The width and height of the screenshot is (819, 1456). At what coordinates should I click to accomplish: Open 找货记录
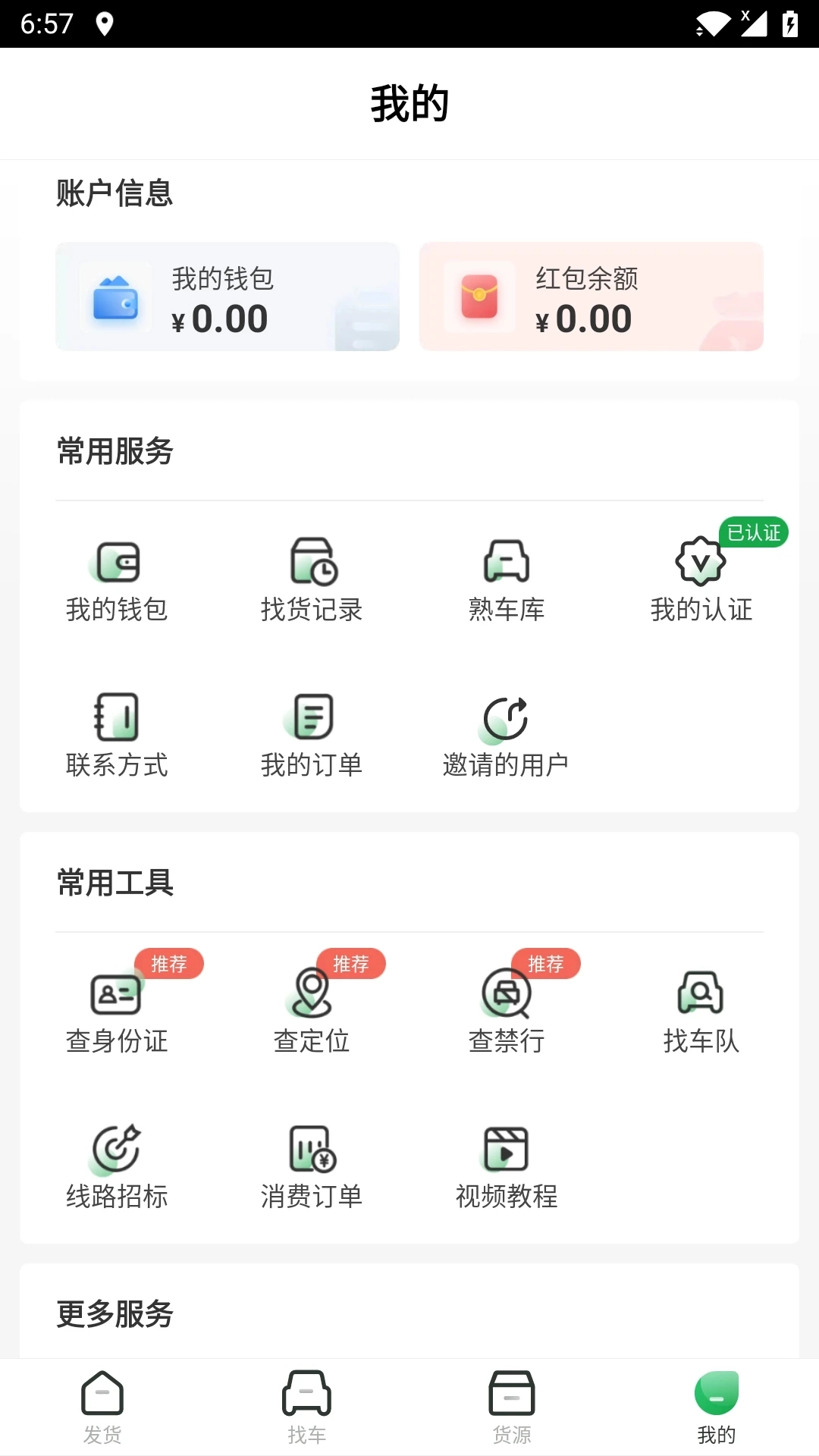(x=312, y=580)
